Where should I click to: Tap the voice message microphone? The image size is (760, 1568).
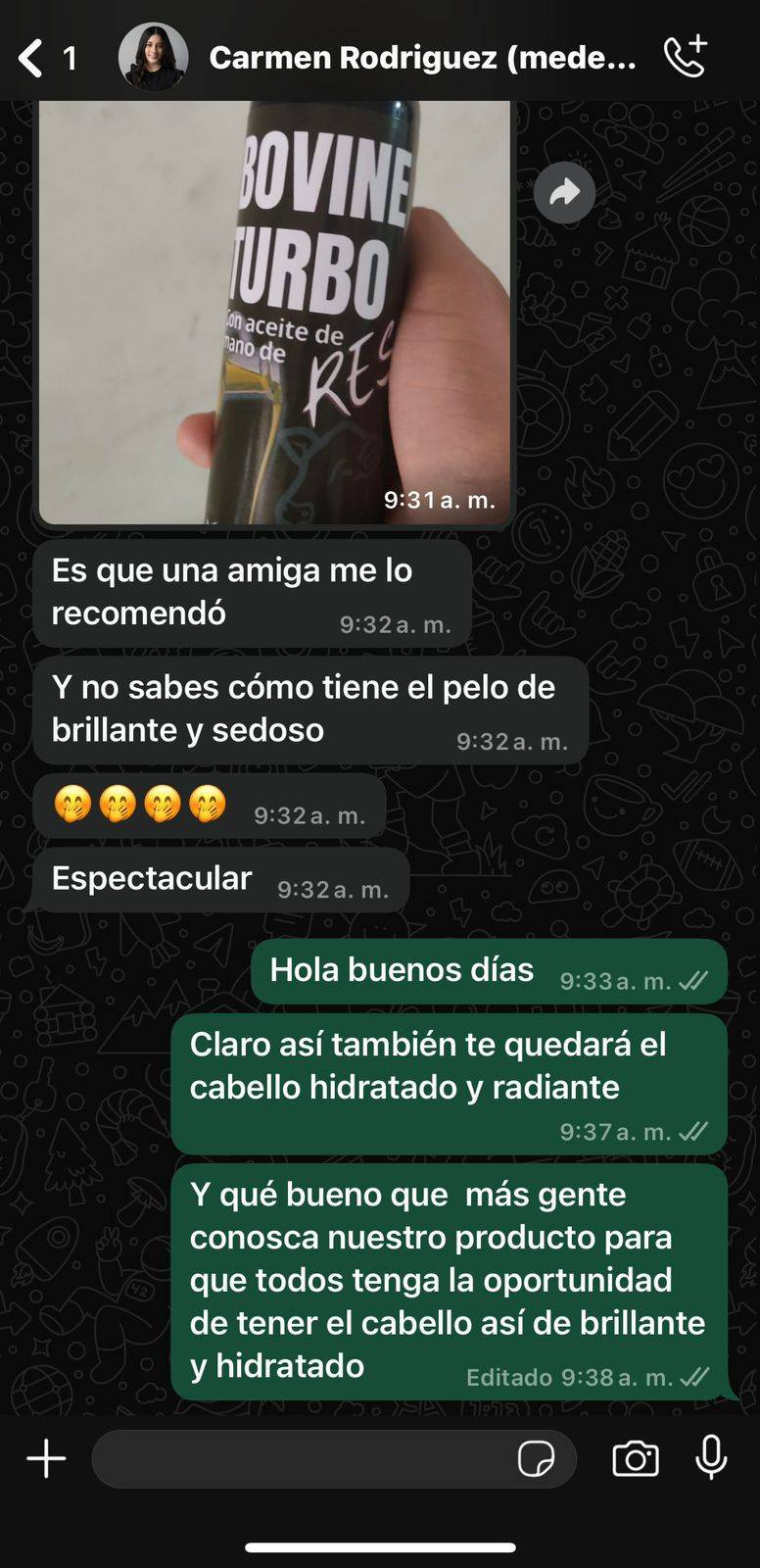711,1457
